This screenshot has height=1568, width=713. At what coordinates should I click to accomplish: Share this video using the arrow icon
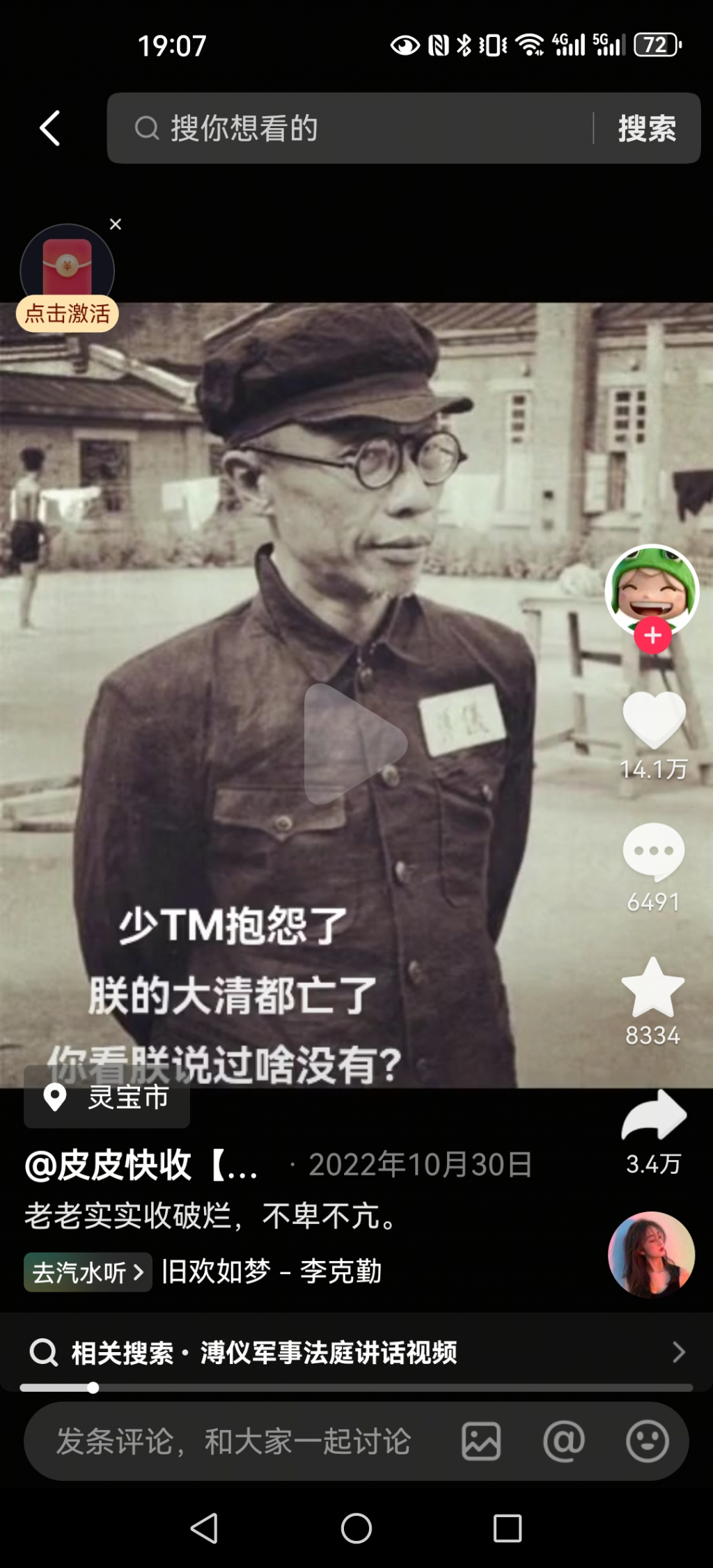(x=653, y=1115)
